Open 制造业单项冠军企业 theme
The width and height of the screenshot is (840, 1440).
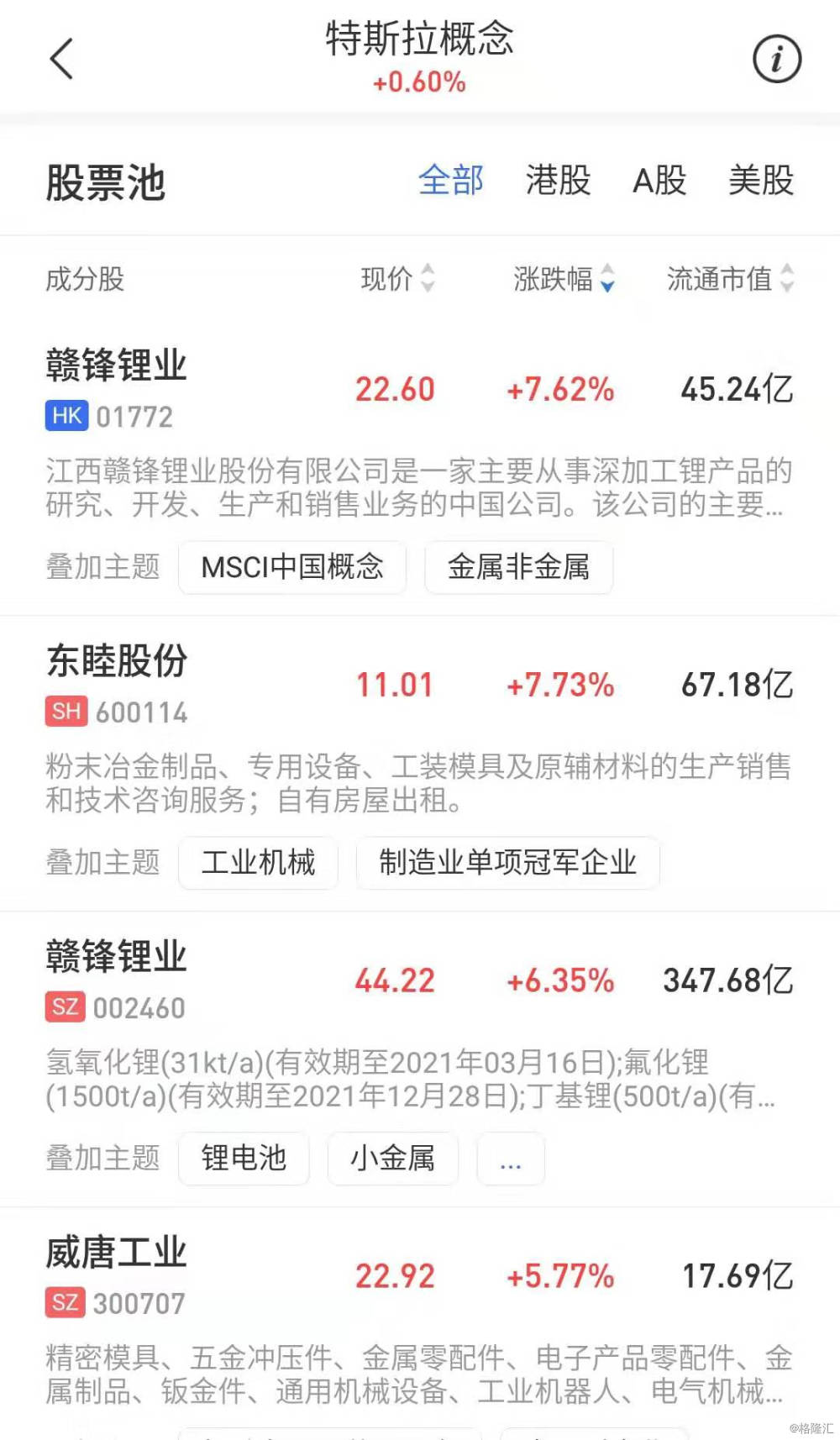point(507,863)
